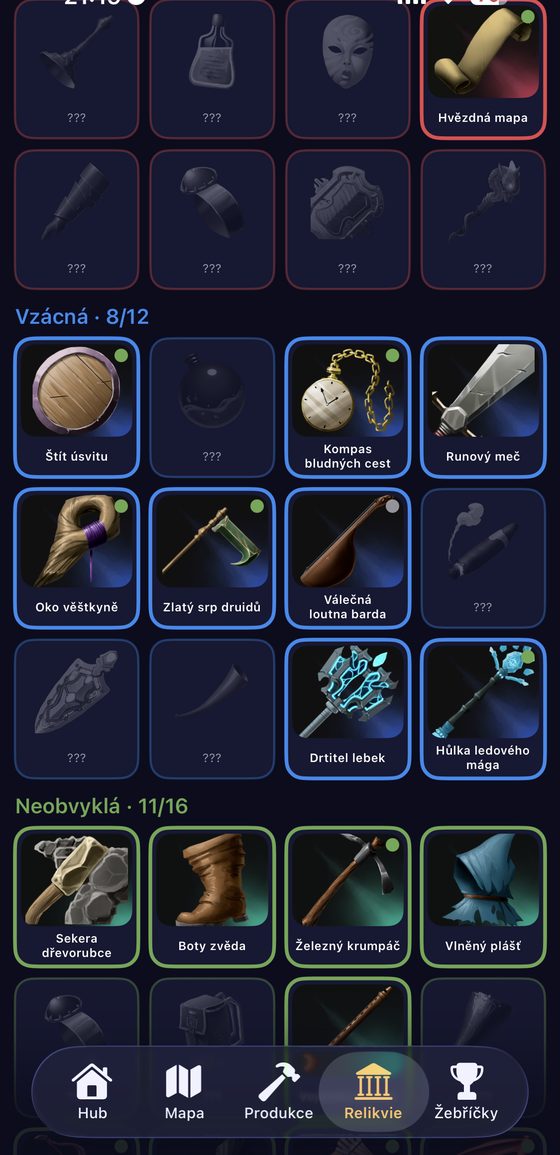View the Drtitel lebek relic
560x1155 pixels.
[x=347, y=709]
